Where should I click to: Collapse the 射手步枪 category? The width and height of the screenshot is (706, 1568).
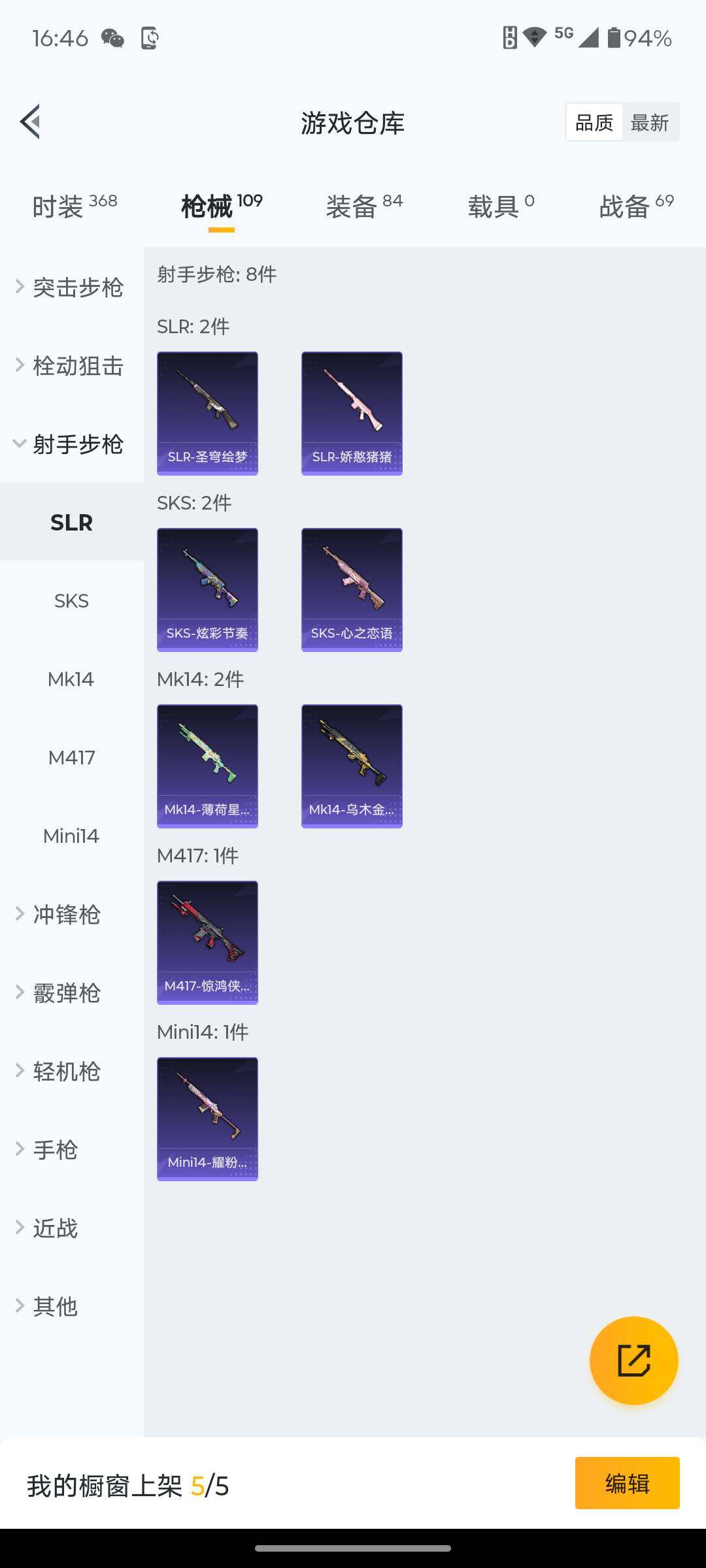point(72,444)
